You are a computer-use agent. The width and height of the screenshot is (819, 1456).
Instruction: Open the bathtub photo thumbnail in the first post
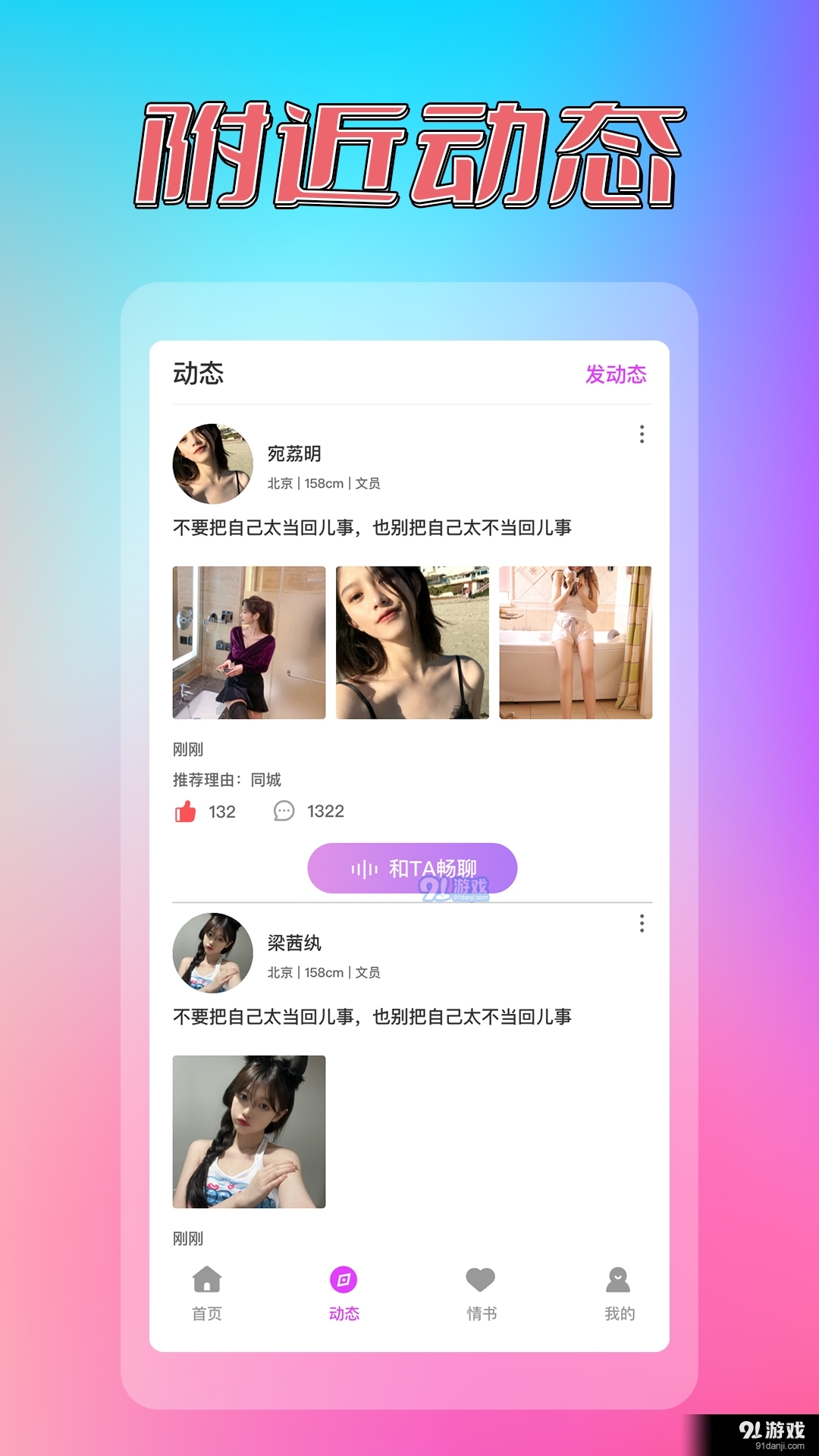575,643
